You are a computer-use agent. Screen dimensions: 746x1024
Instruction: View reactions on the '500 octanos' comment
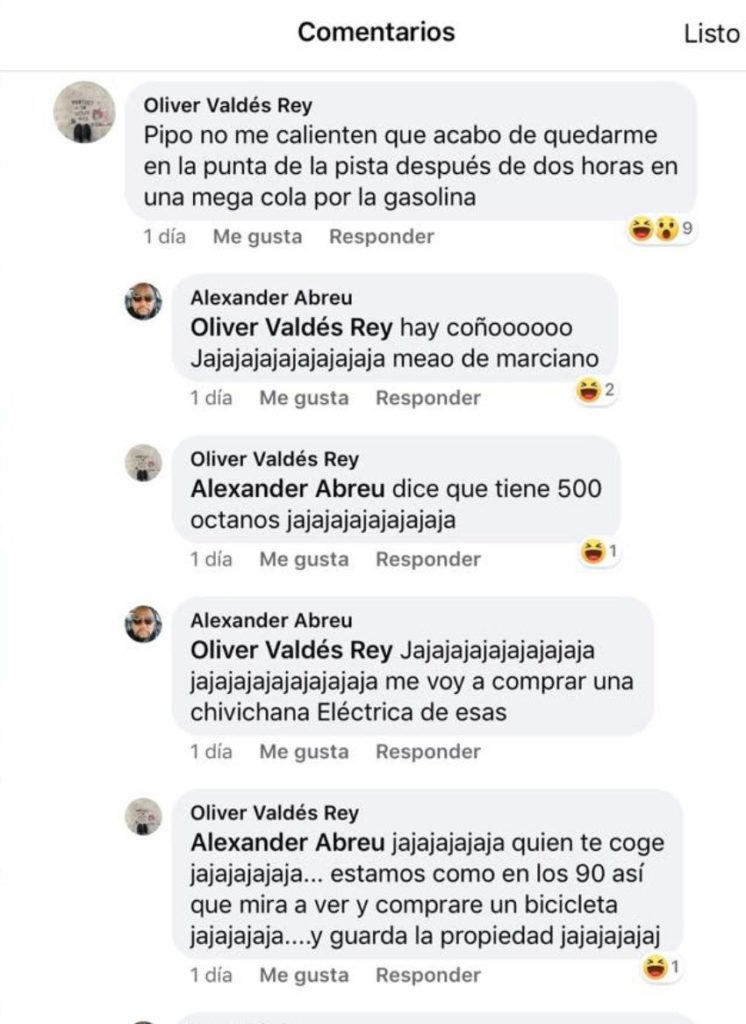(x=599, y=552)
